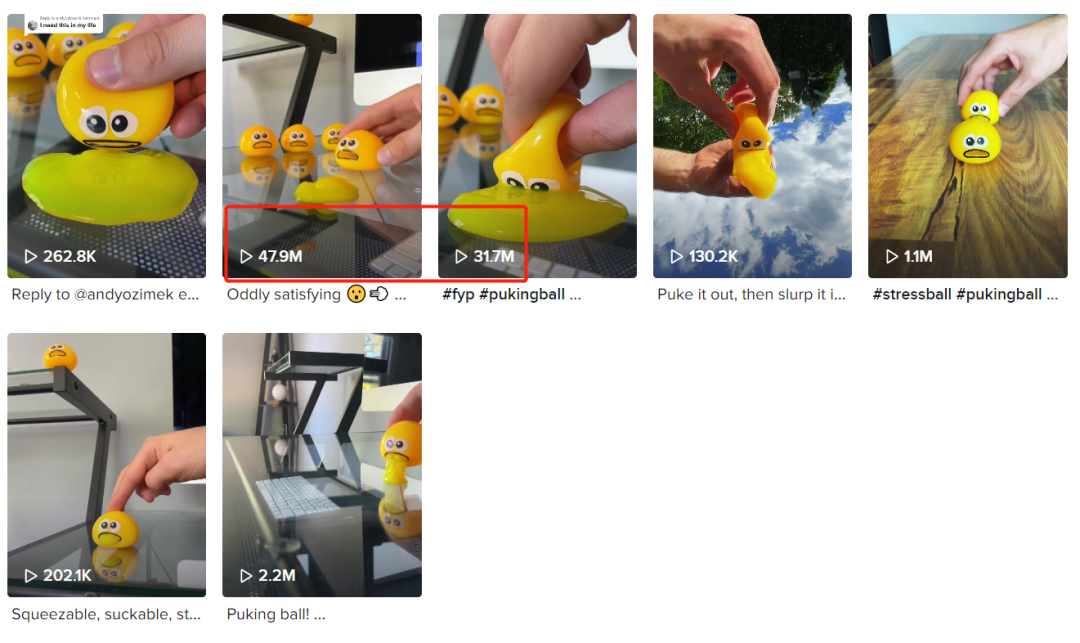Play the #stressball video with 1.1M views
The image size is (1080, 643).
pyautogui.click(x=967, y=146)
